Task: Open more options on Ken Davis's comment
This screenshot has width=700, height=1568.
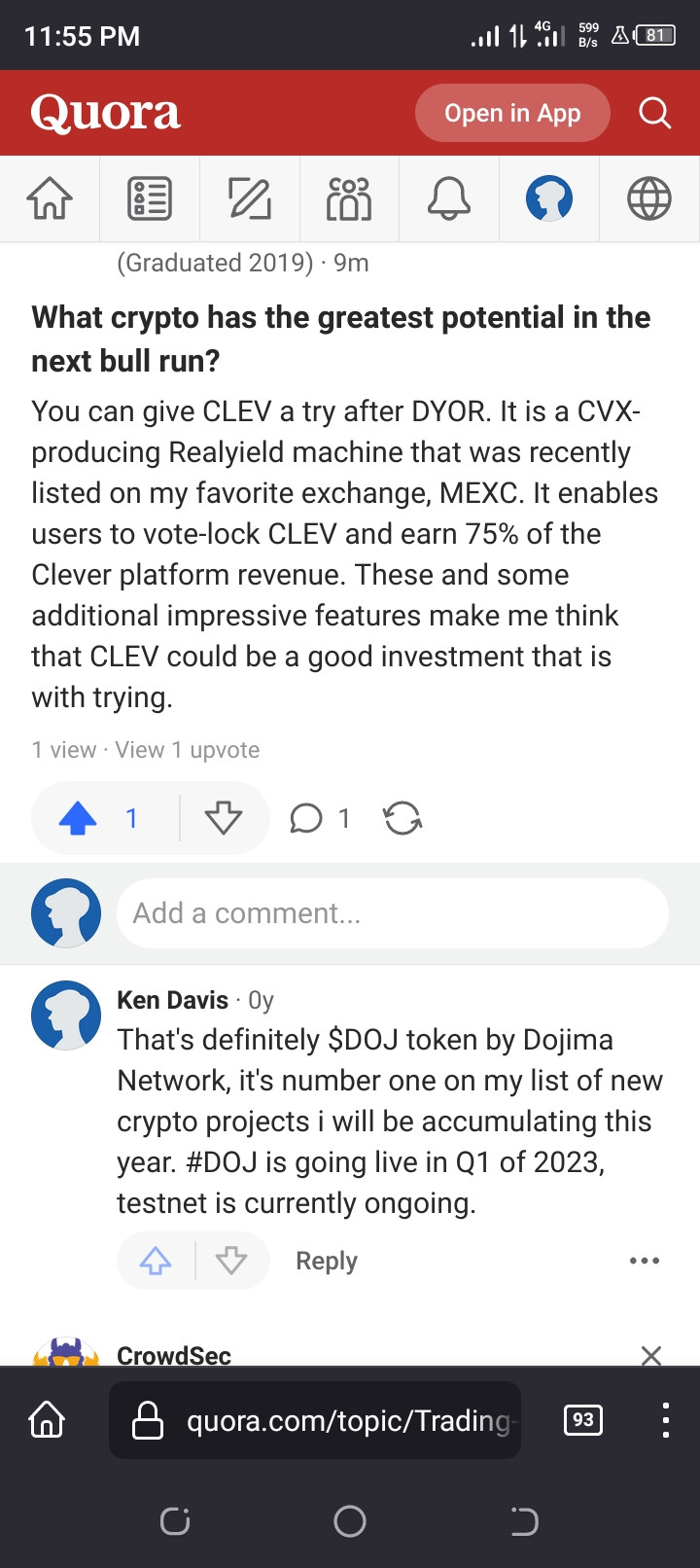Action: click(645, 1262)
